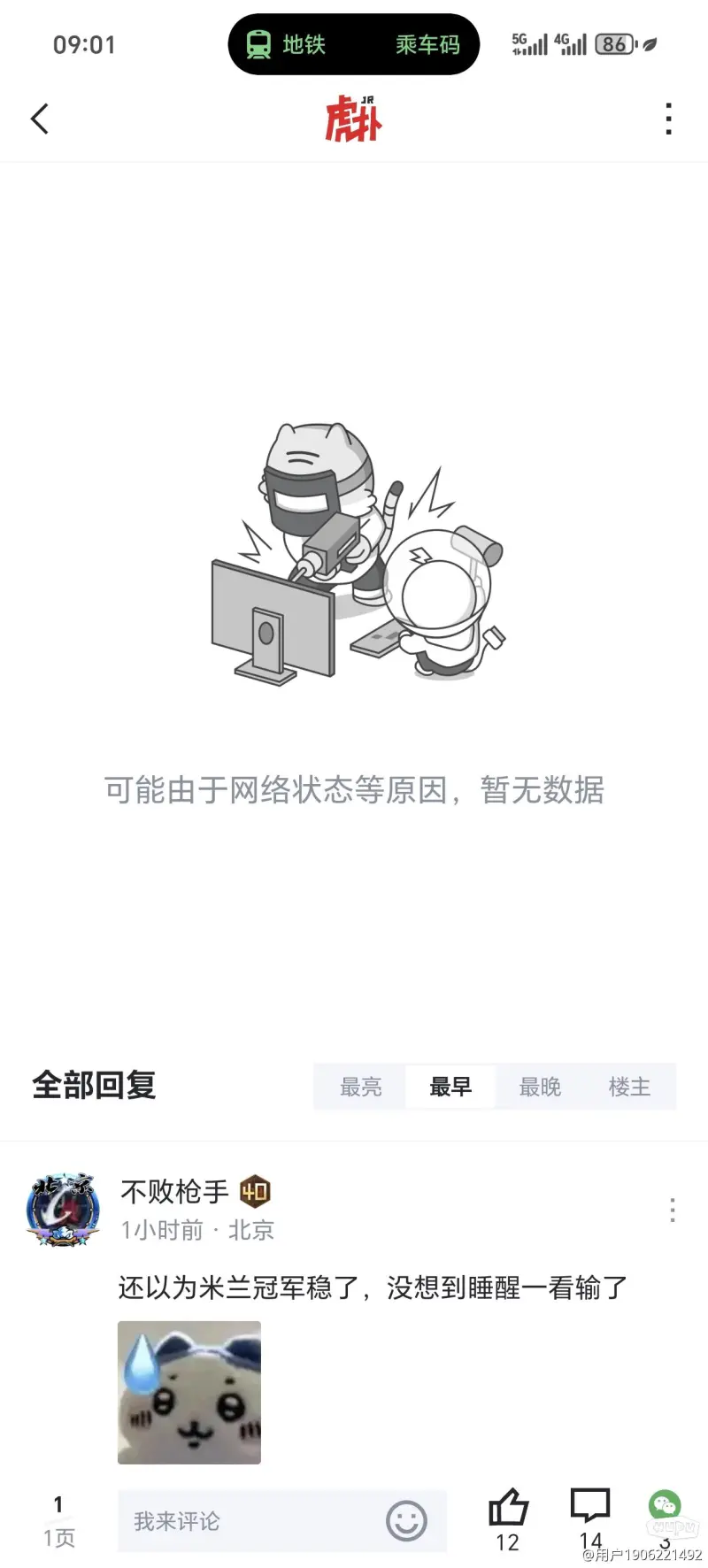Screen dimensions: 708x1568
Task: Open 不败枪手's profile avatar
Action: point(61,1210)
